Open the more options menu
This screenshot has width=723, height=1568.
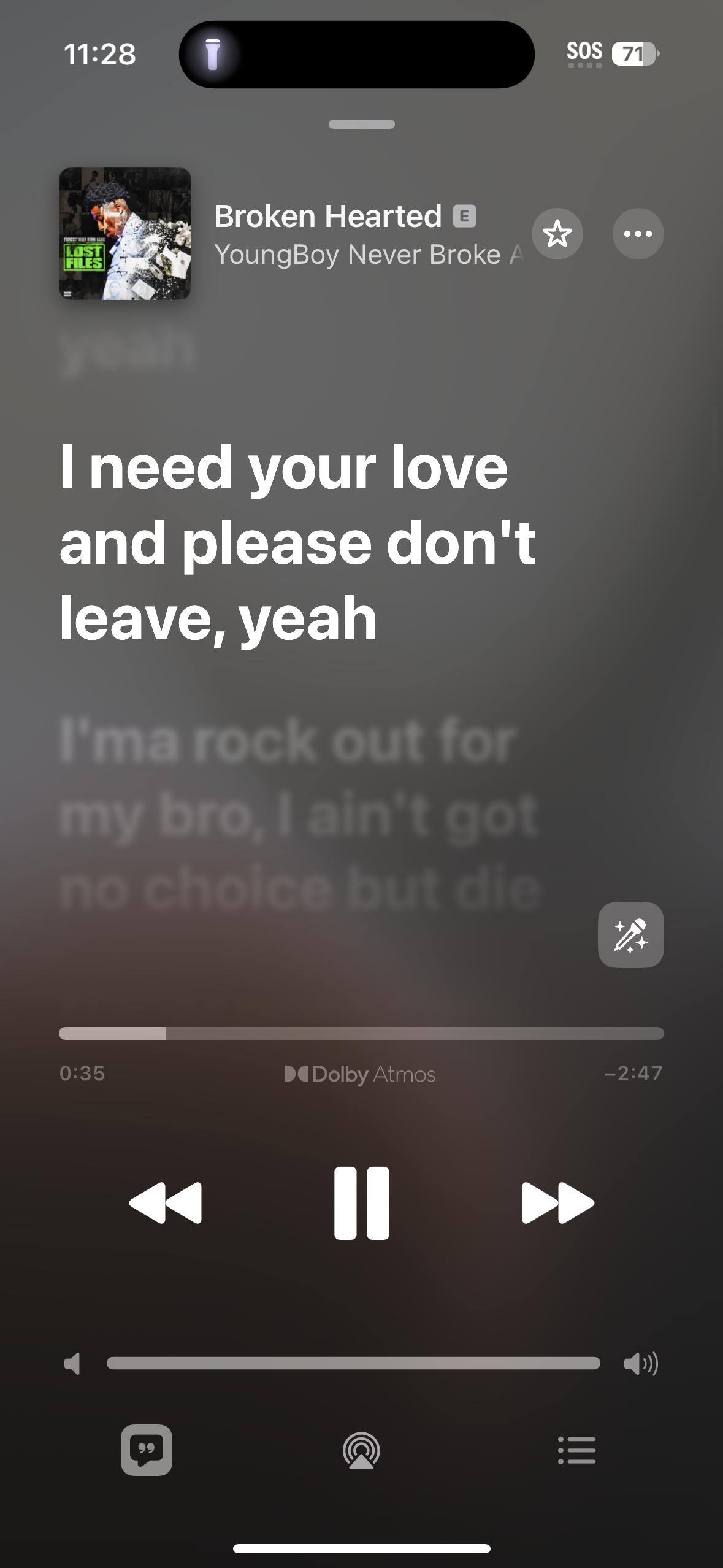(638, 234)
